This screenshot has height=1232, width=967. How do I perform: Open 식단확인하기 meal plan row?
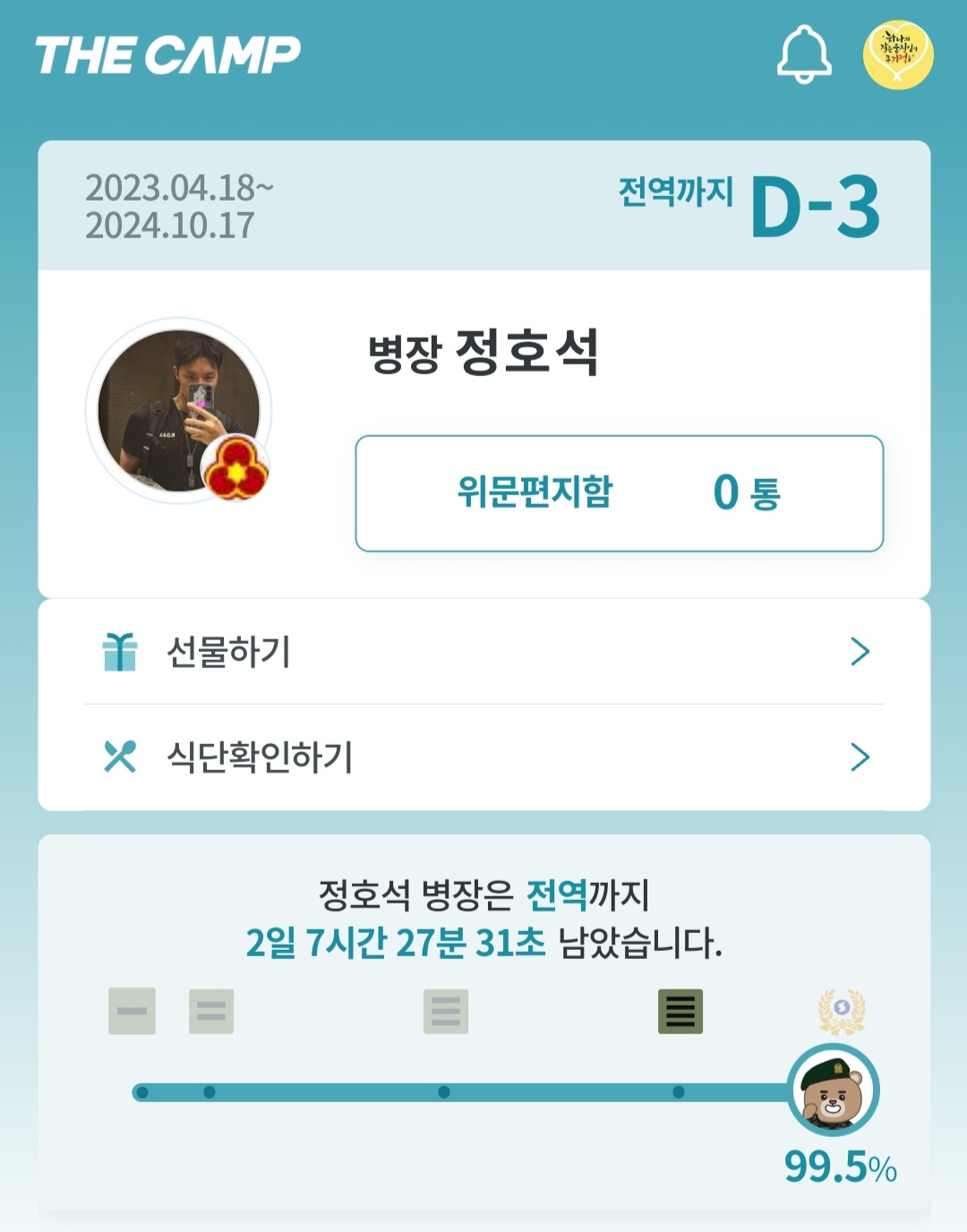coord(483,757)
